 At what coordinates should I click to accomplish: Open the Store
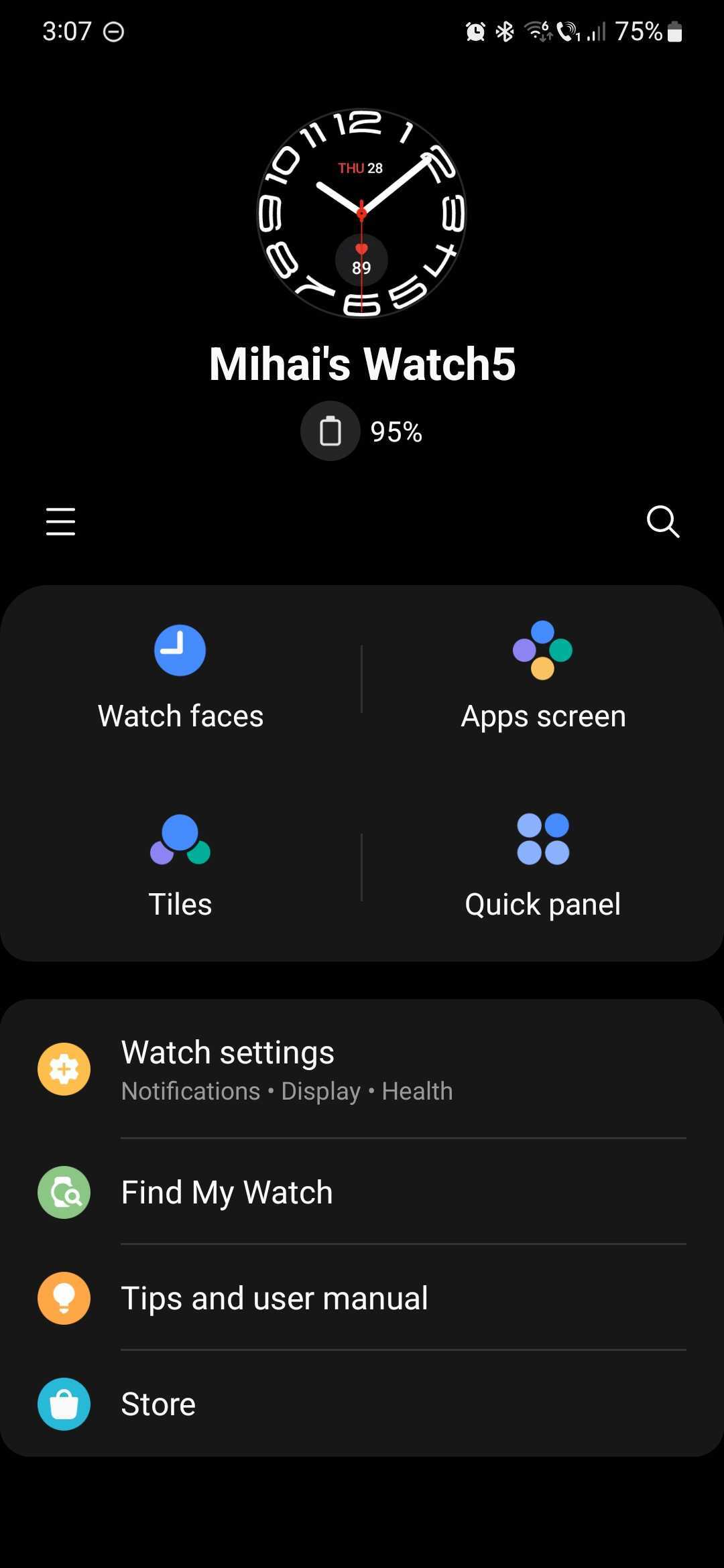pyautogui.click(x=362, y=1404)
